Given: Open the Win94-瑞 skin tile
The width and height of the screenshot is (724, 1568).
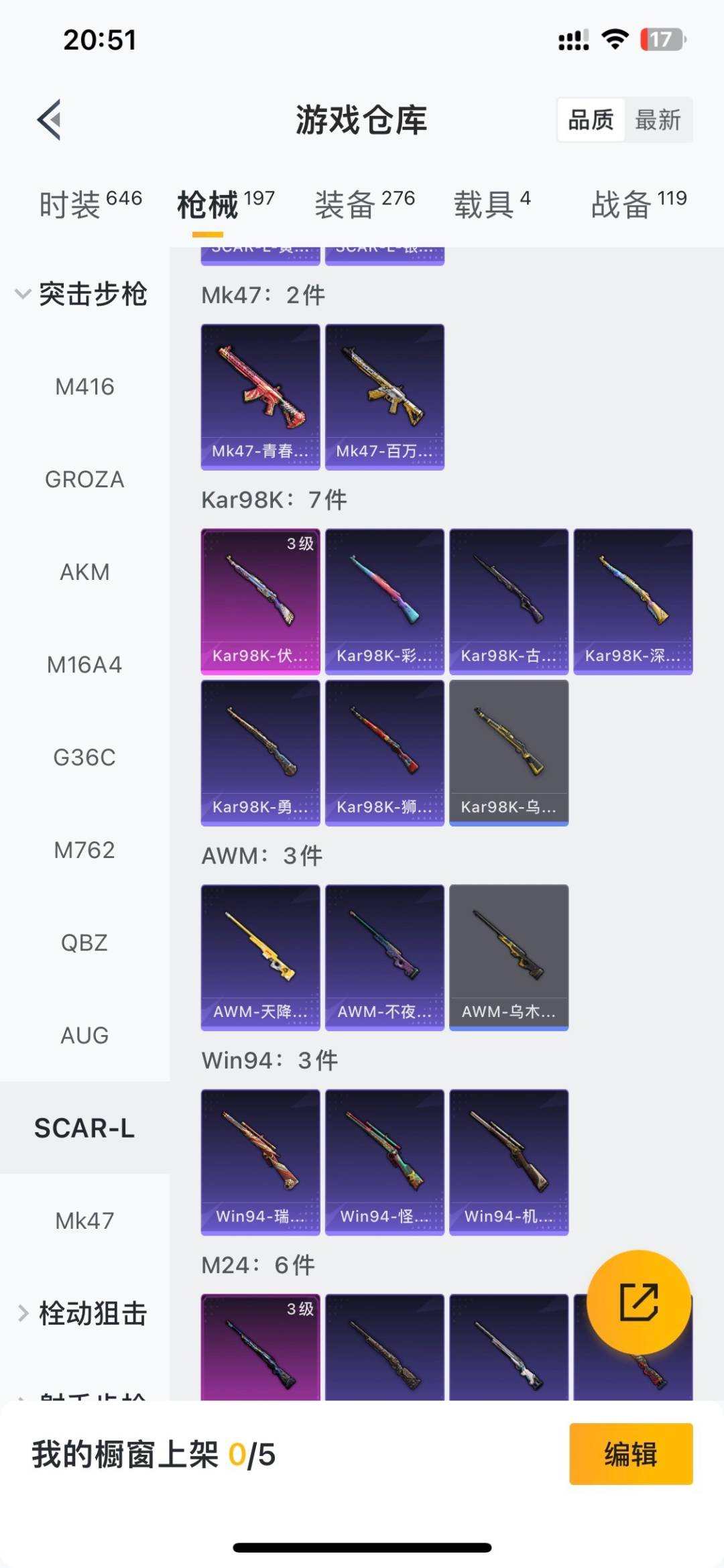Looking at the screenshot, I should (x=260, y=1161).
